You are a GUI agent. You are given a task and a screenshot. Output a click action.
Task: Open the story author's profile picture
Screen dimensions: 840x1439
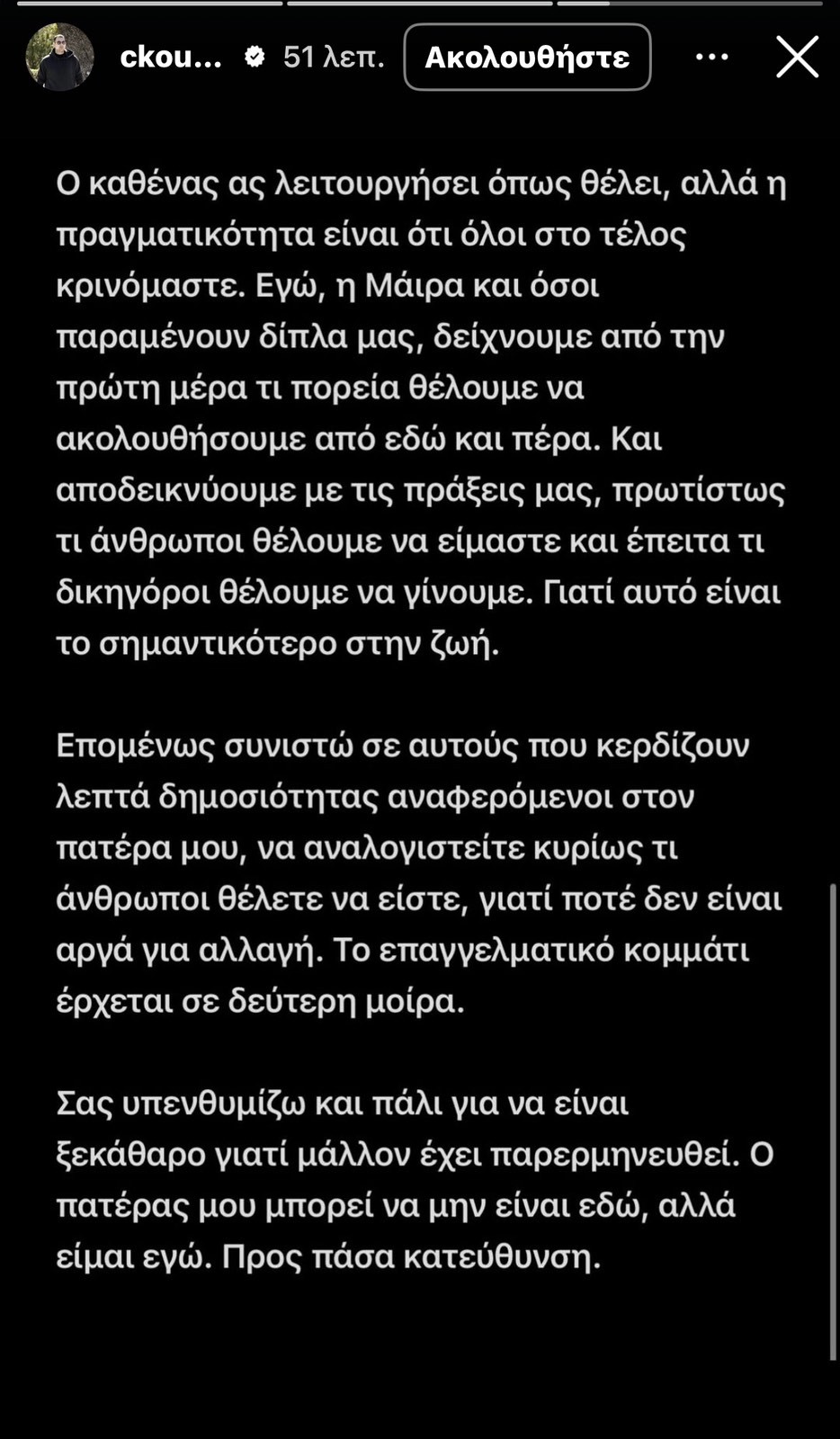click(60, 58)
